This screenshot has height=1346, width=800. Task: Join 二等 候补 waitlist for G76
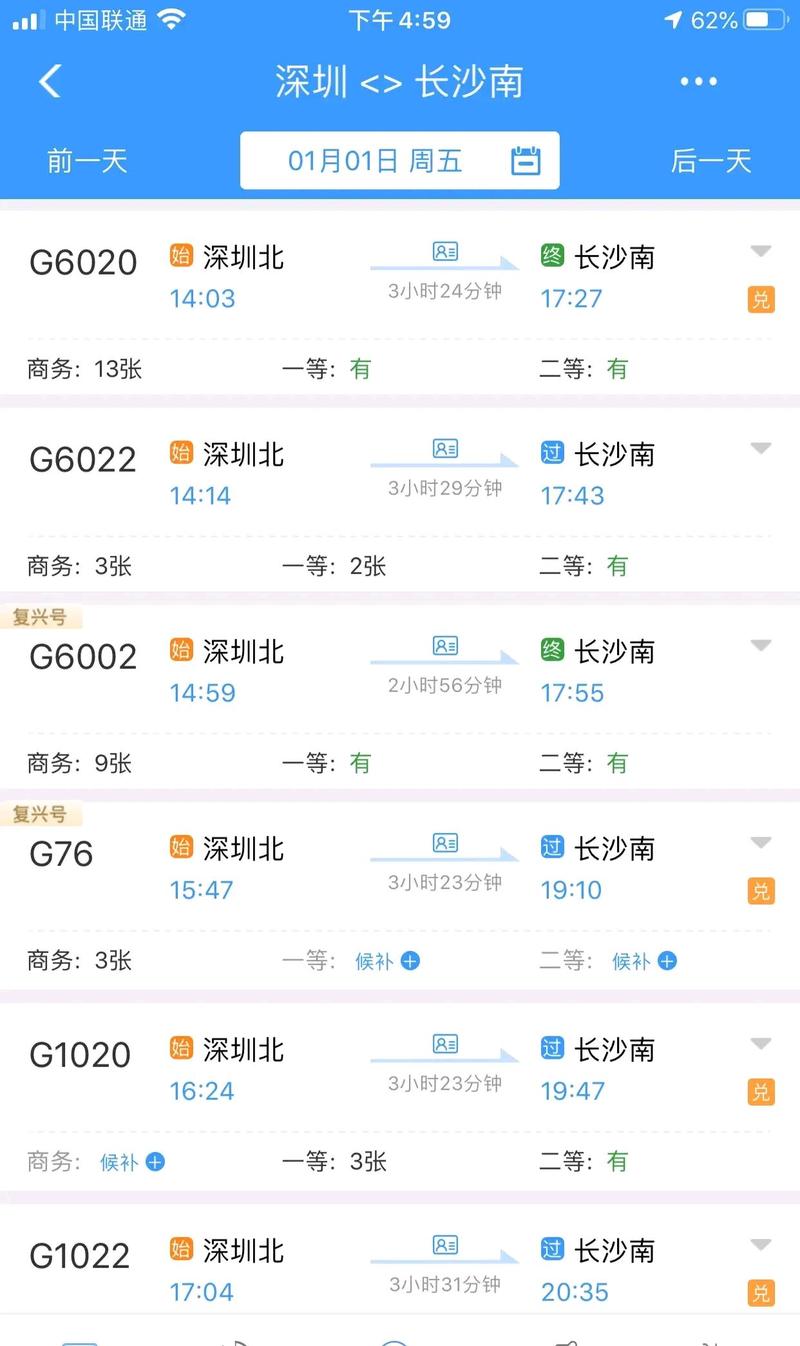coord(645,961)
